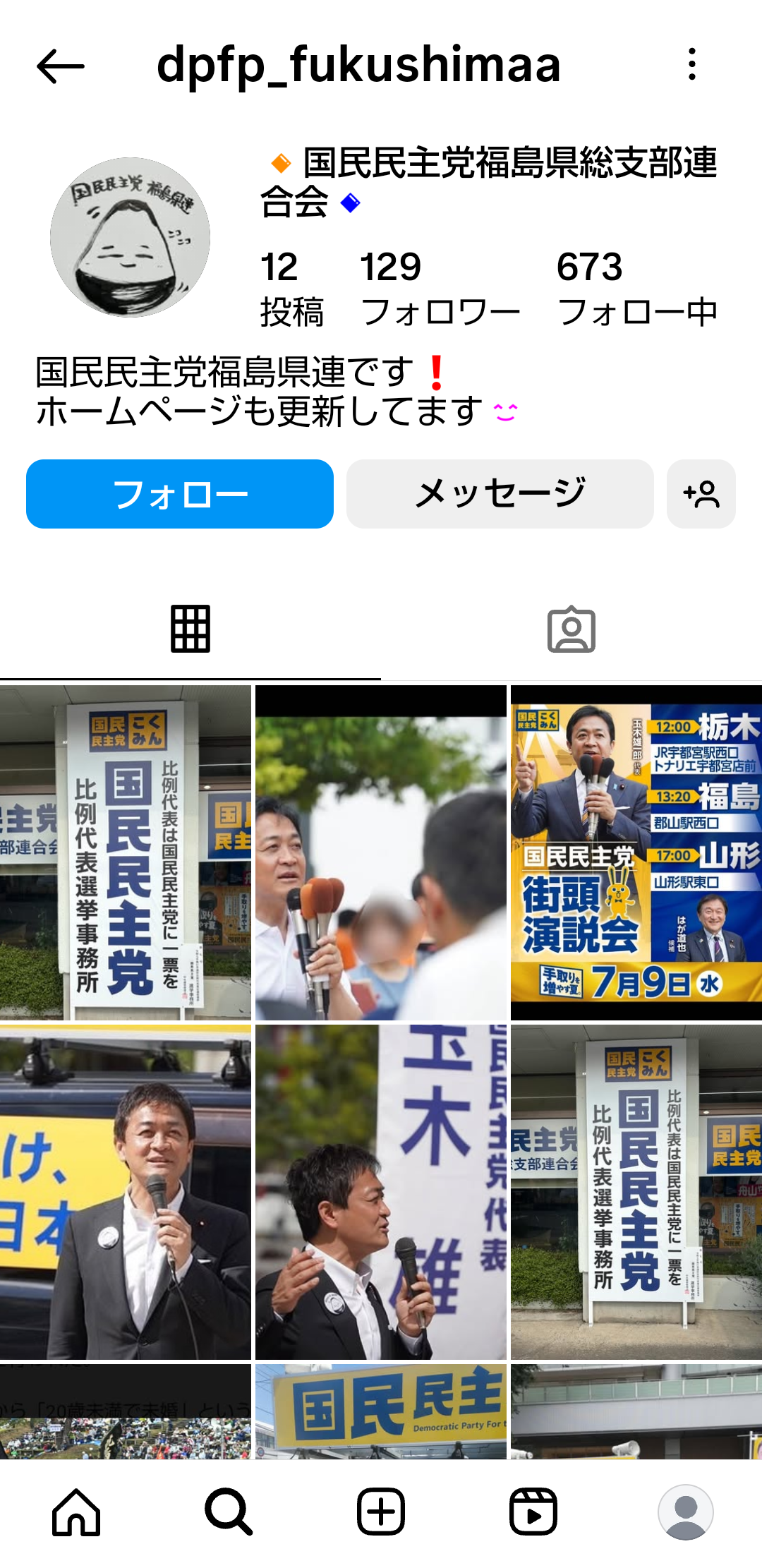
Task: Open the Reels tab
Action: tap(533, 1512)
